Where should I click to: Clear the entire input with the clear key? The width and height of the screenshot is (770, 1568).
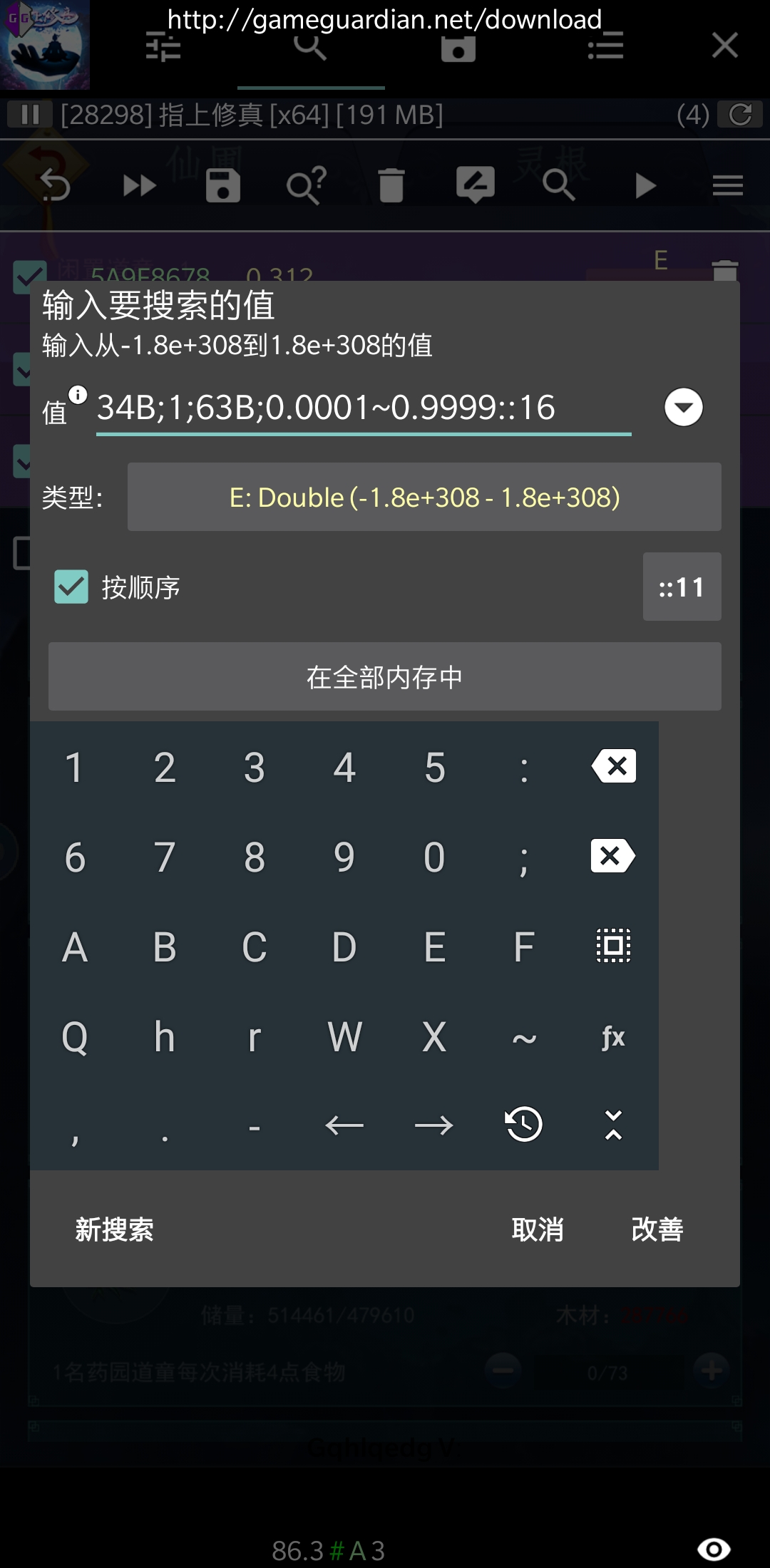point(613,857)
